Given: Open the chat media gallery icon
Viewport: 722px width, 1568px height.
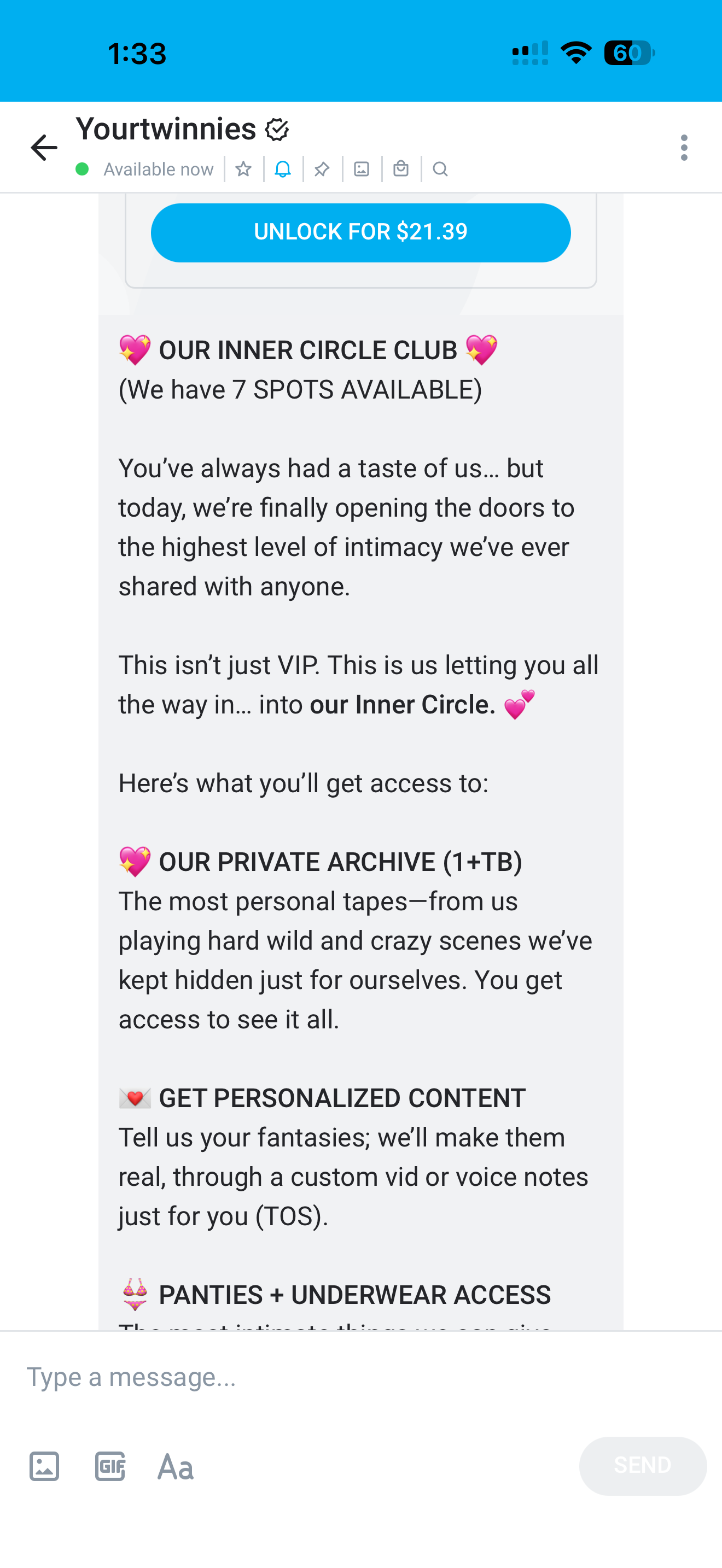Looking at the screenshot, I should 362,169.
